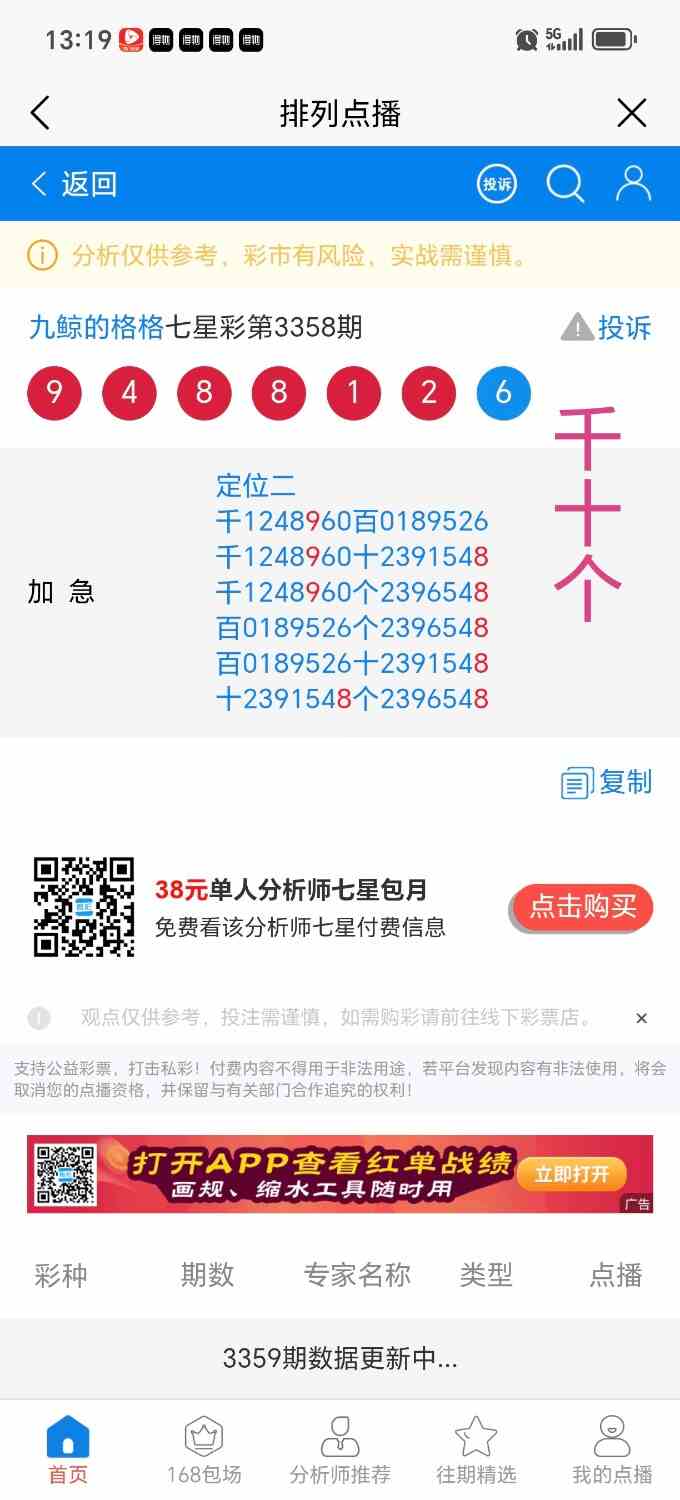Select the 往期精选 tab
Viewport: 680px width, 1500px height.
tap(476, 1449)
